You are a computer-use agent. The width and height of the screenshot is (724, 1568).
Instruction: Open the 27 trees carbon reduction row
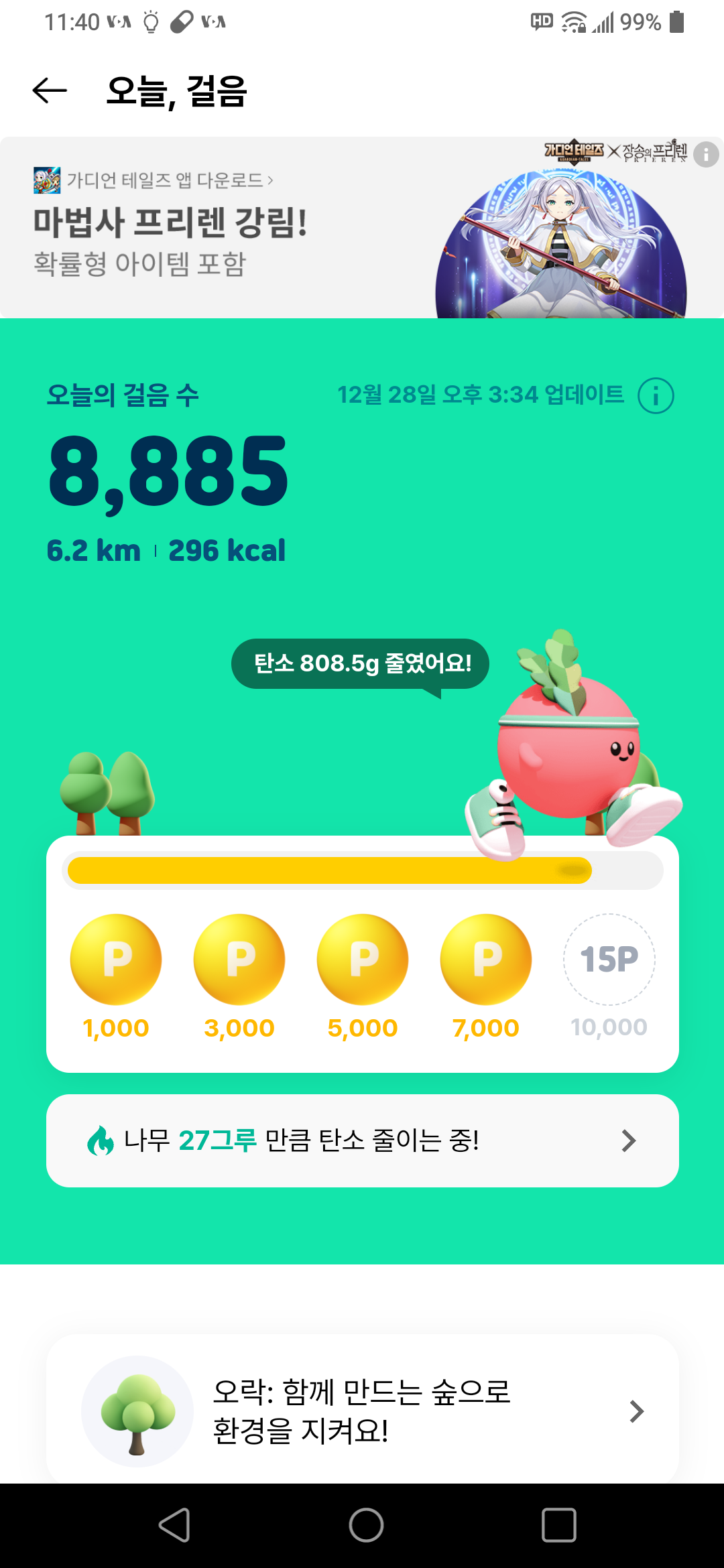point(362,1140)
